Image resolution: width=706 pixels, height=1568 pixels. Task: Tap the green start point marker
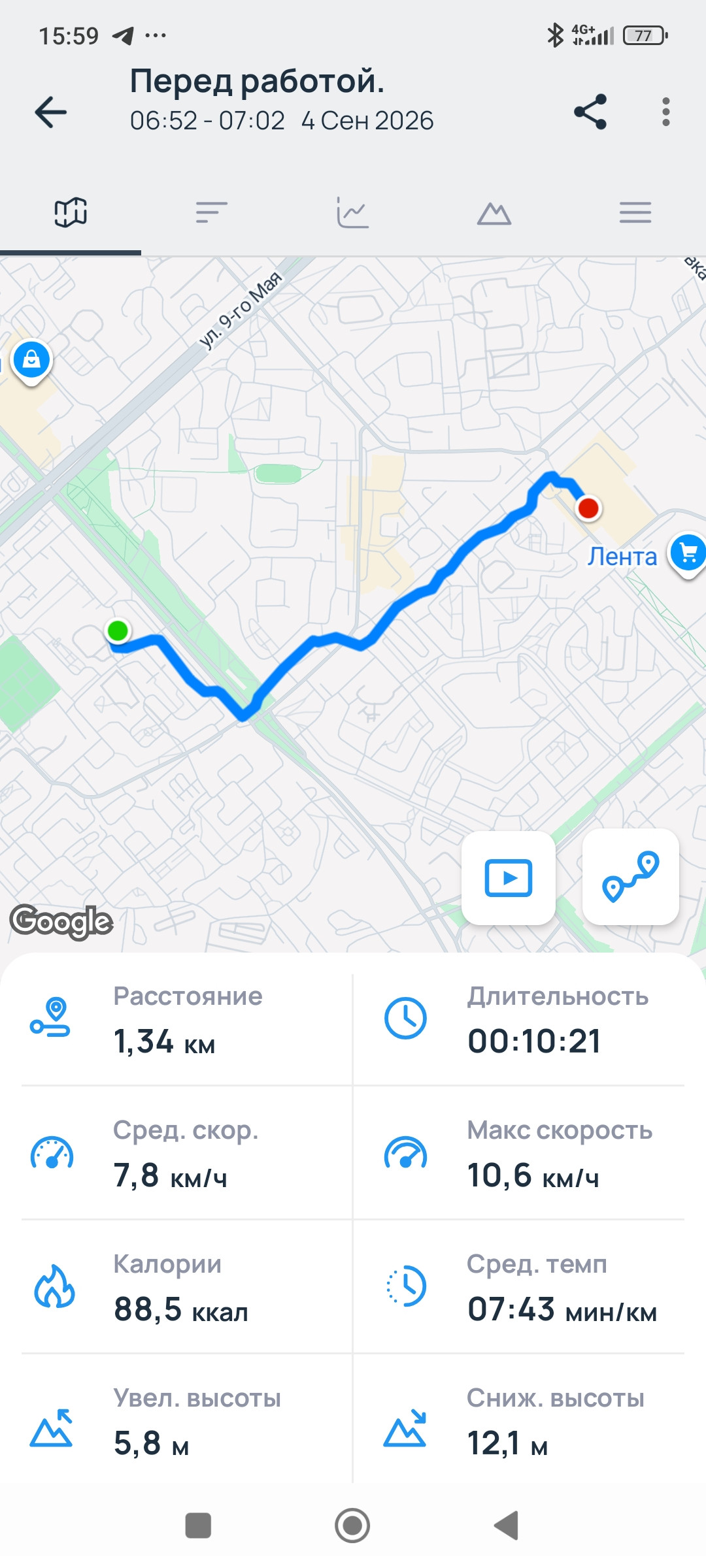click(x=118, y=630)
